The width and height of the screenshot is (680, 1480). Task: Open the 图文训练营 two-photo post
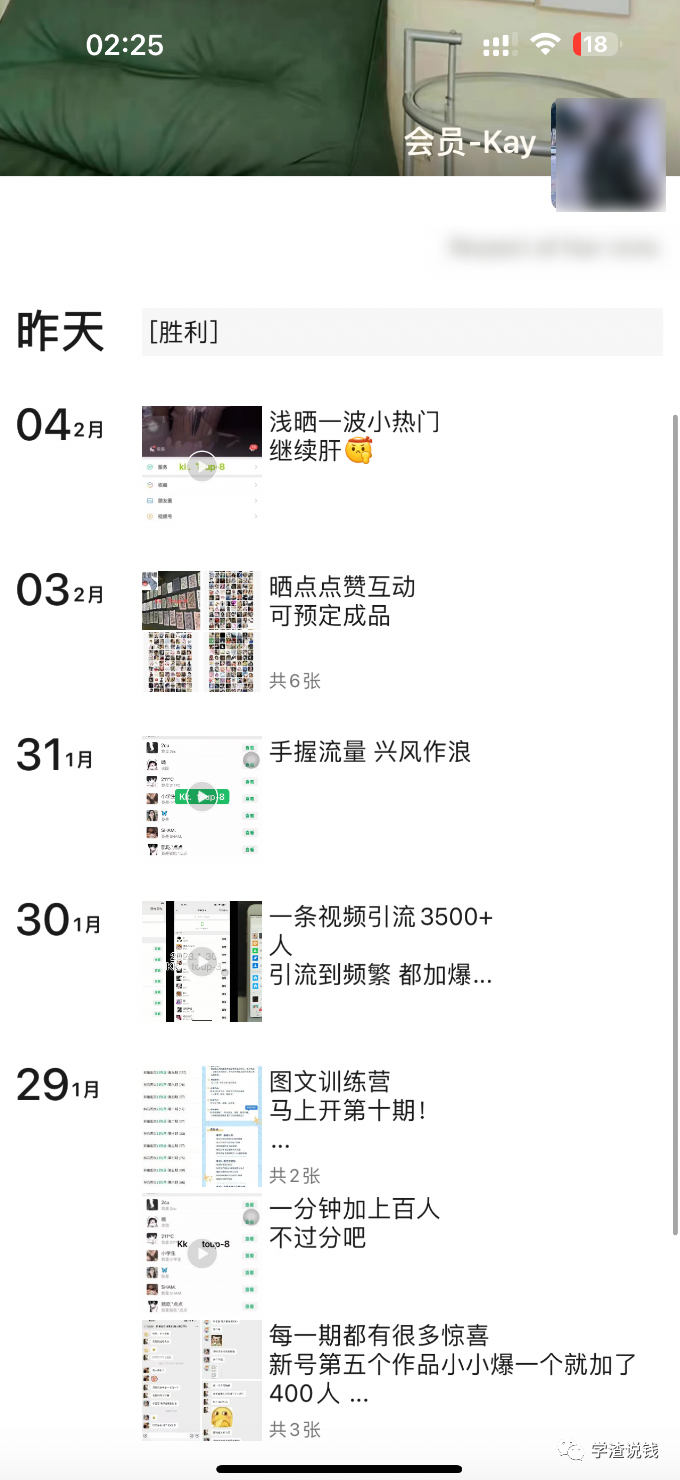(x=202, y=1126)
